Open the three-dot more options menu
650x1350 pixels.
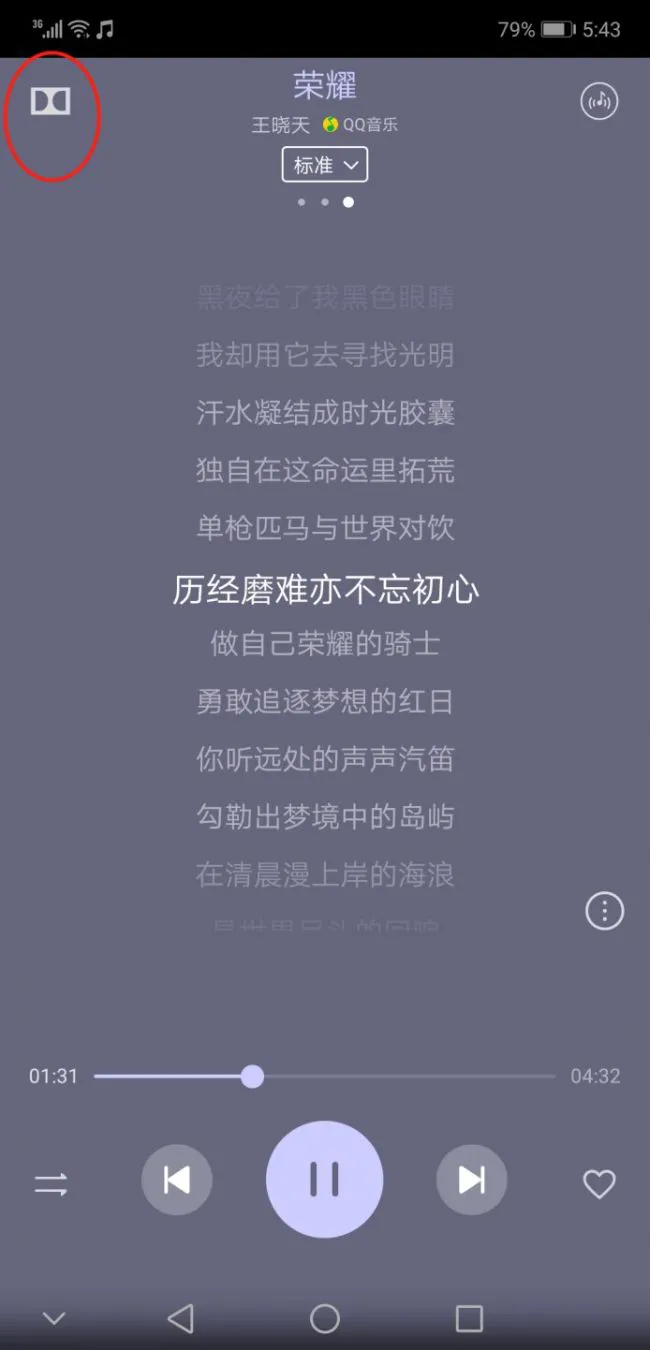click(604, 911)
